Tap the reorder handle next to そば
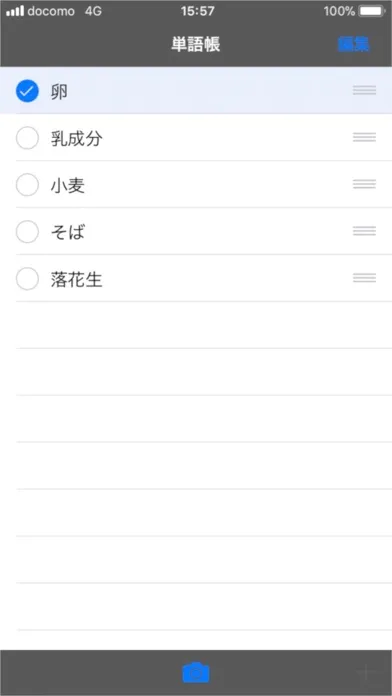392x696 pixels. [x=364, y=231]
